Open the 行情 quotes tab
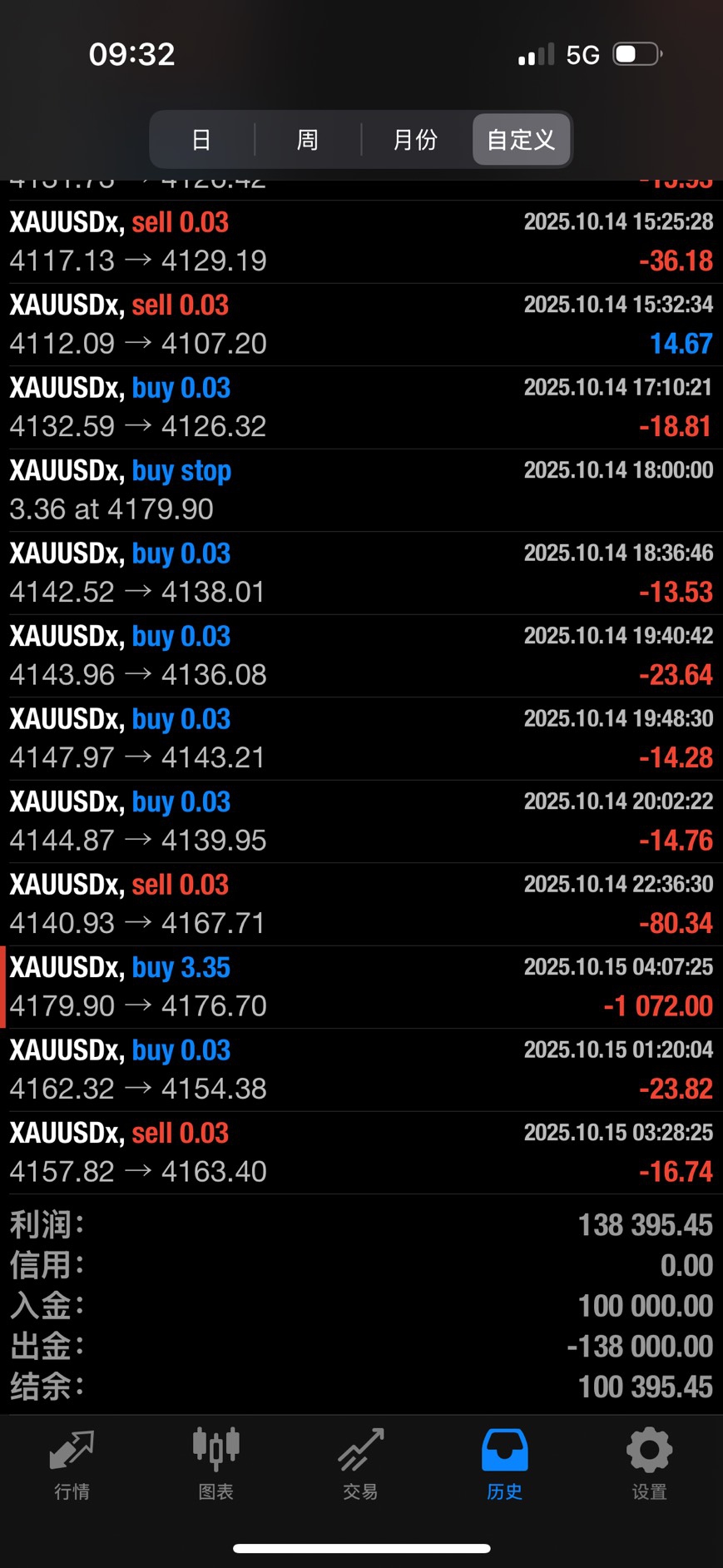The image size is (723, 1568). (x=72, y=1465)
